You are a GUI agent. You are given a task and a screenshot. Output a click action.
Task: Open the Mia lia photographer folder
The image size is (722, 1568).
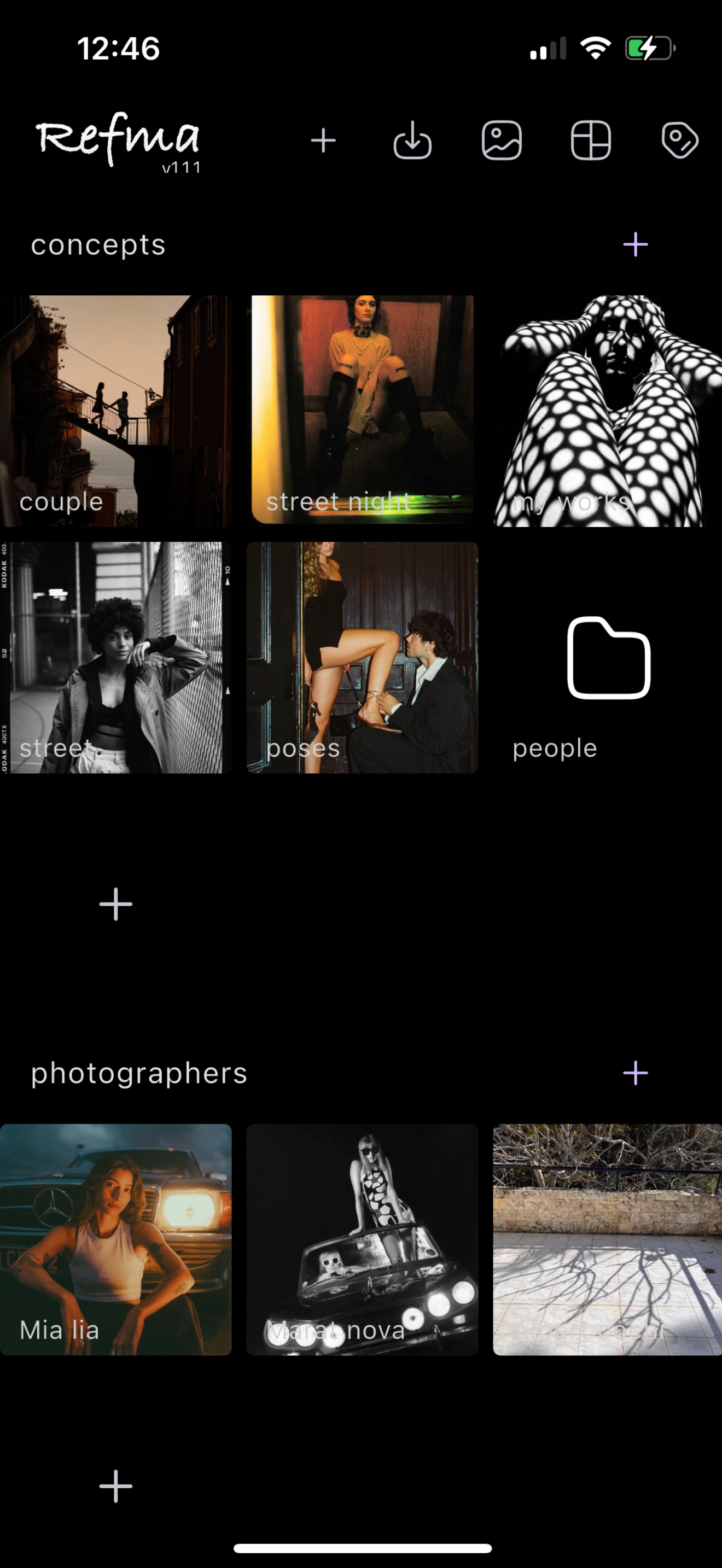tap(115, 1240)
